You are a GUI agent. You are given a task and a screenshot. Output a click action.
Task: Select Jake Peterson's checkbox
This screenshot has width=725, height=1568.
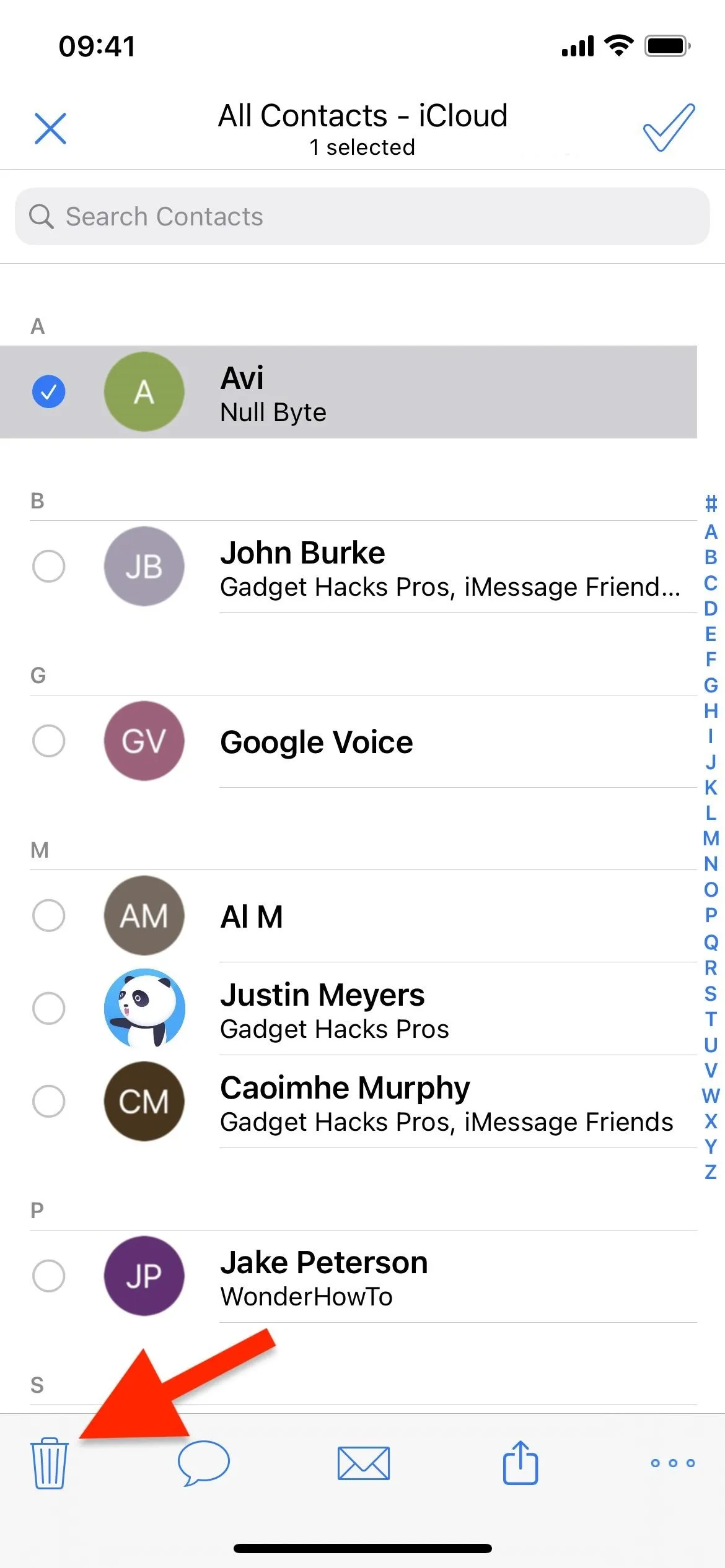pos(49,1276)
